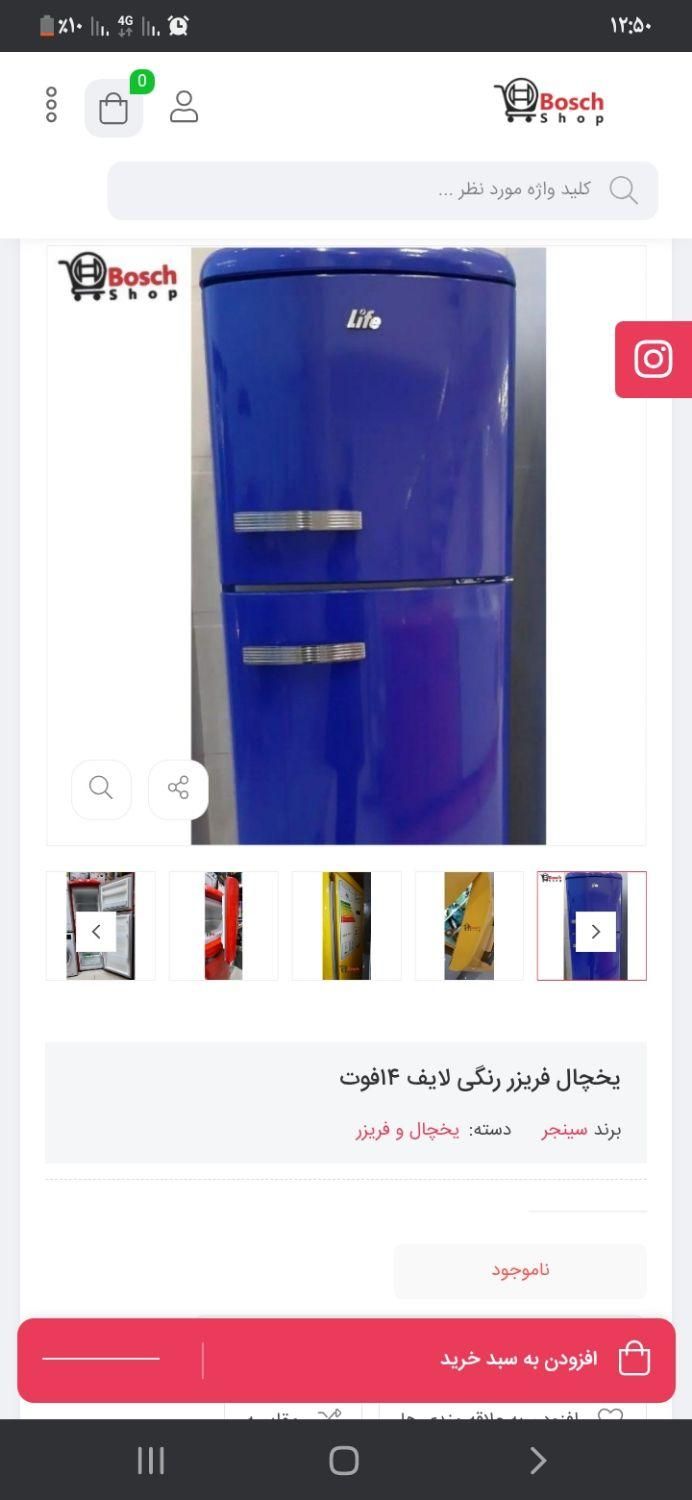This screenshot has width=692, height=1500.
Task: Select the orange fridge thumbnail
Action: pos(469,926)
